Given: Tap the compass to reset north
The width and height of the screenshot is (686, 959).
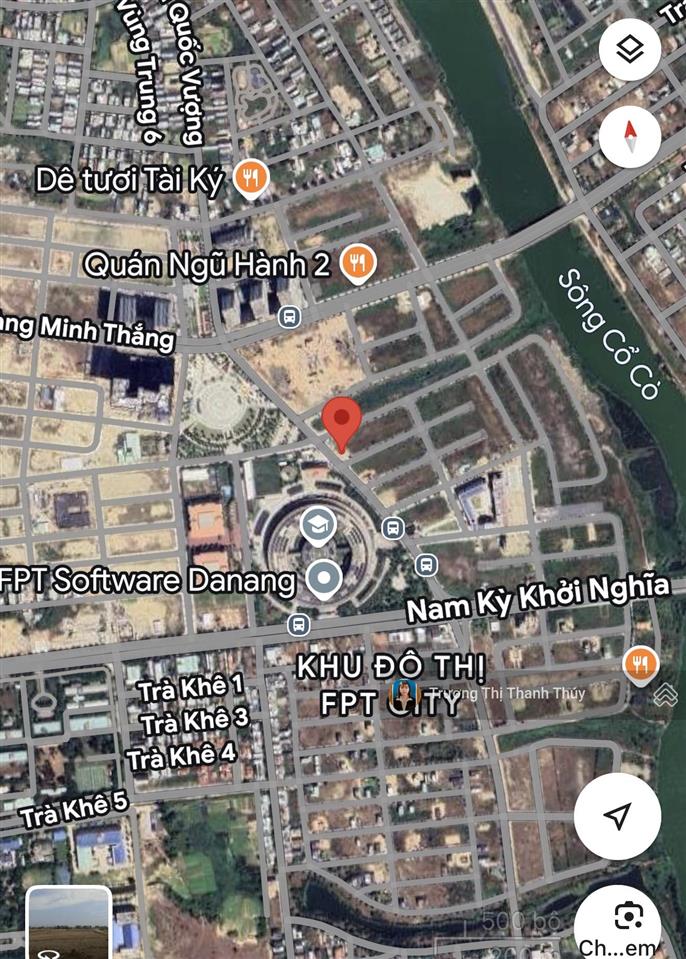Looking at the screenshot, I should tap(630, 136).
